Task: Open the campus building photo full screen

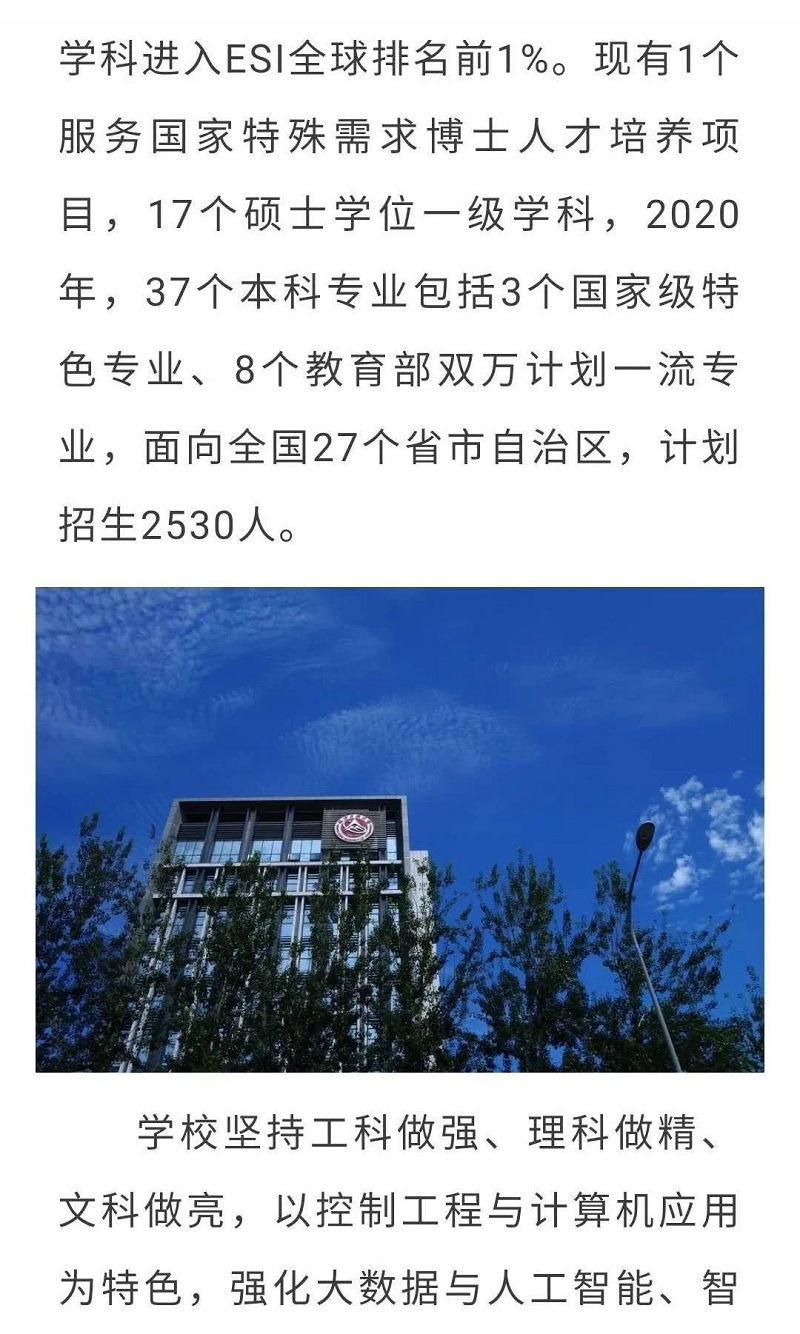Action: pyautogui.click(x=400, y=829)
